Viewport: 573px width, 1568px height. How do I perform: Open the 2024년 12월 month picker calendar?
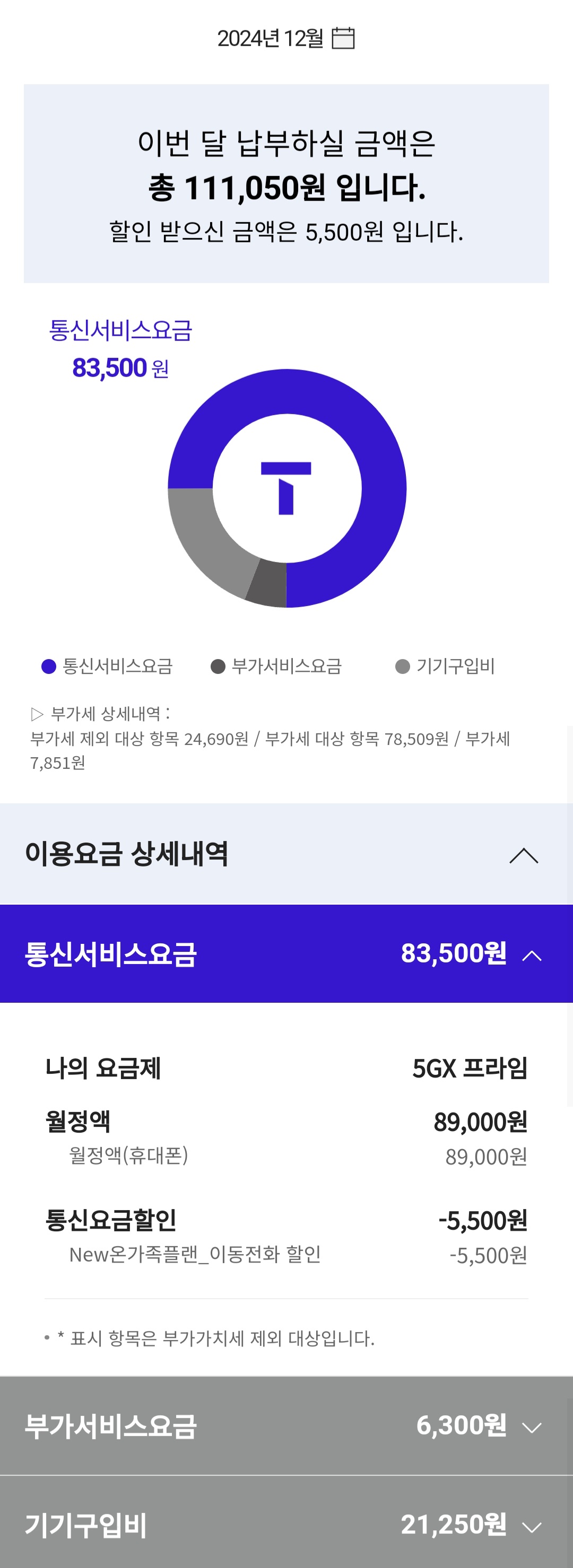click(343, 38)
